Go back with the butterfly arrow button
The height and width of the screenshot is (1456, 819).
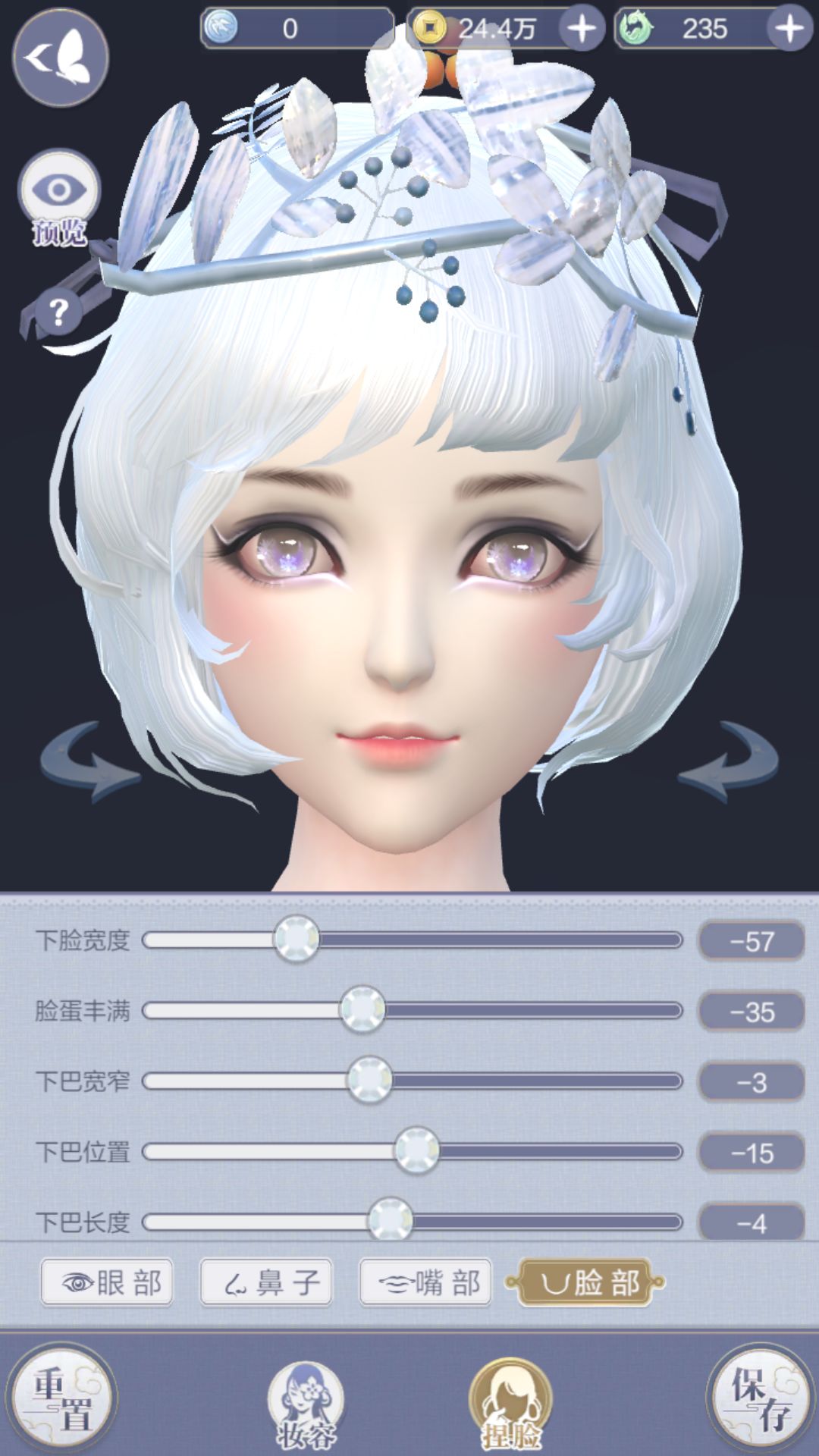(61, 58)
